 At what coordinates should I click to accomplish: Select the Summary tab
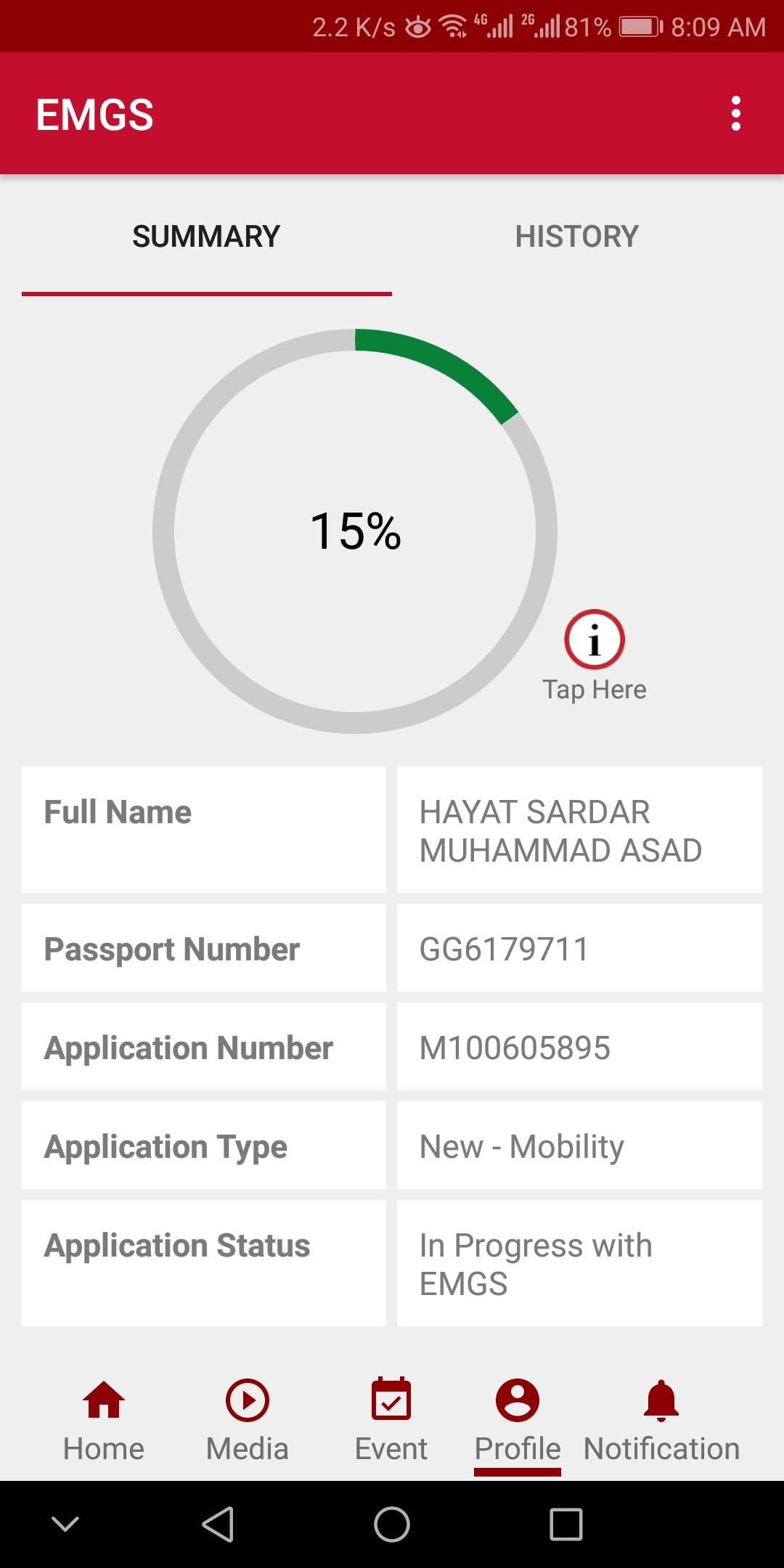click(x=206, y=237)
